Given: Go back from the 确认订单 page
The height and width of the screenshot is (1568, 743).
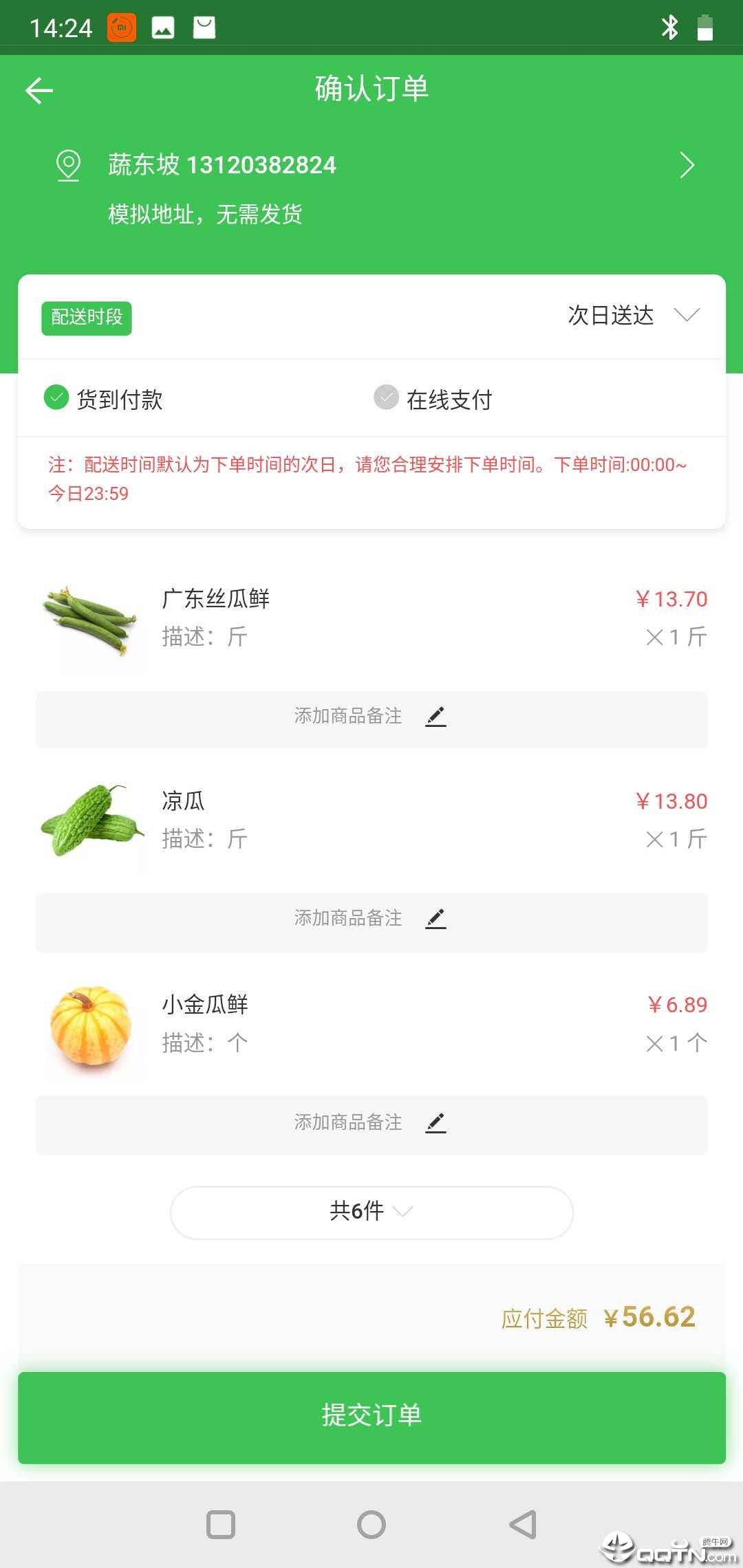Looking at the screenshot, I should [39, 90].
